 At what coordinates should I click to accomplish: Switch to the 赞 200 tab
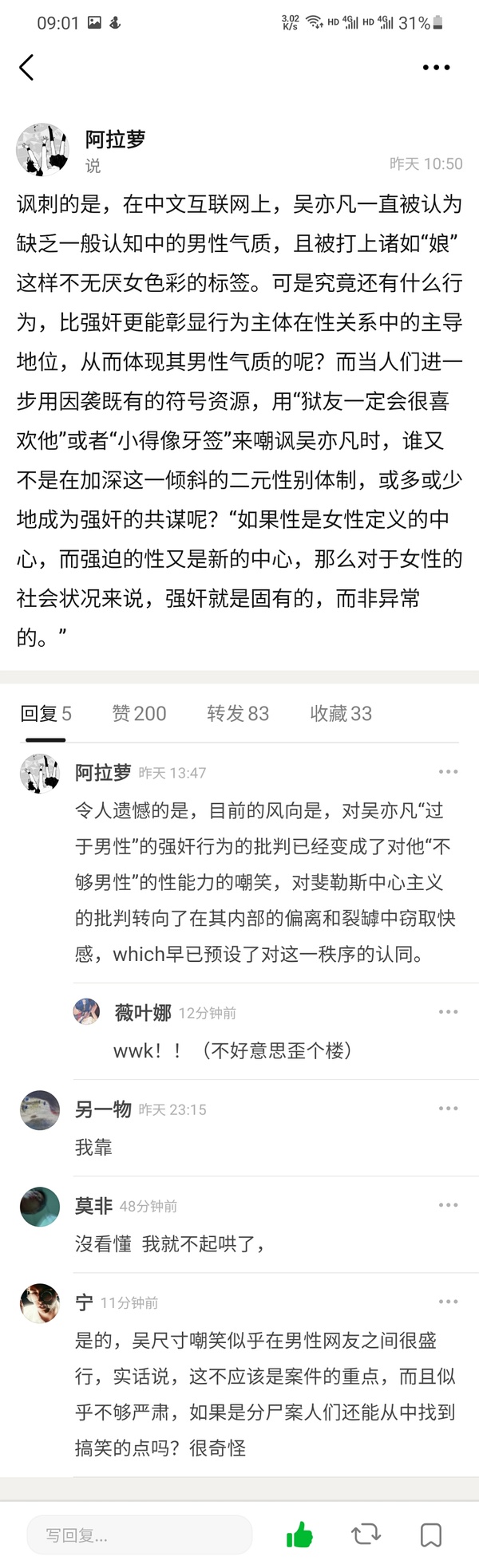(139, 713)
